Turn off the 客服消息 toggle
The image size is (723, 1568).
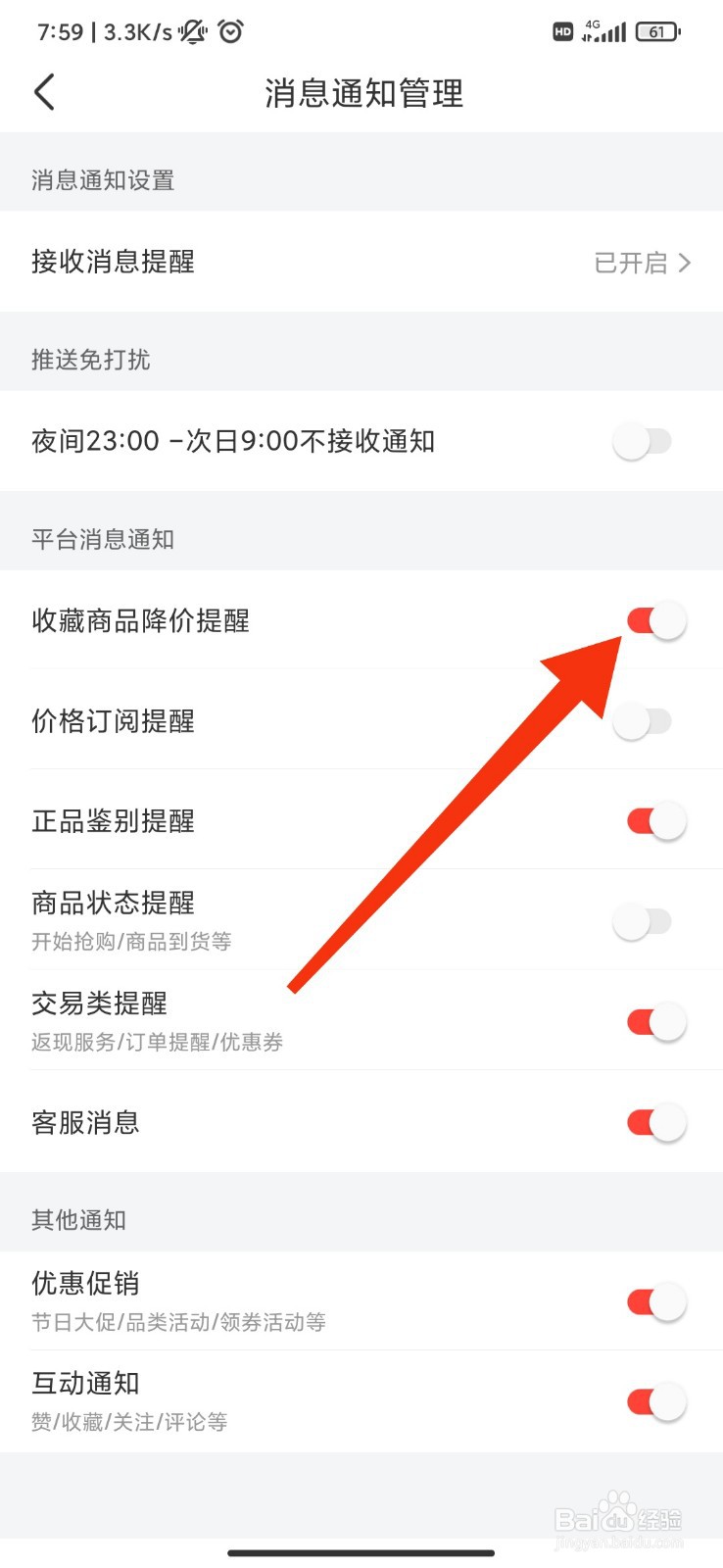coord(656,1123)
